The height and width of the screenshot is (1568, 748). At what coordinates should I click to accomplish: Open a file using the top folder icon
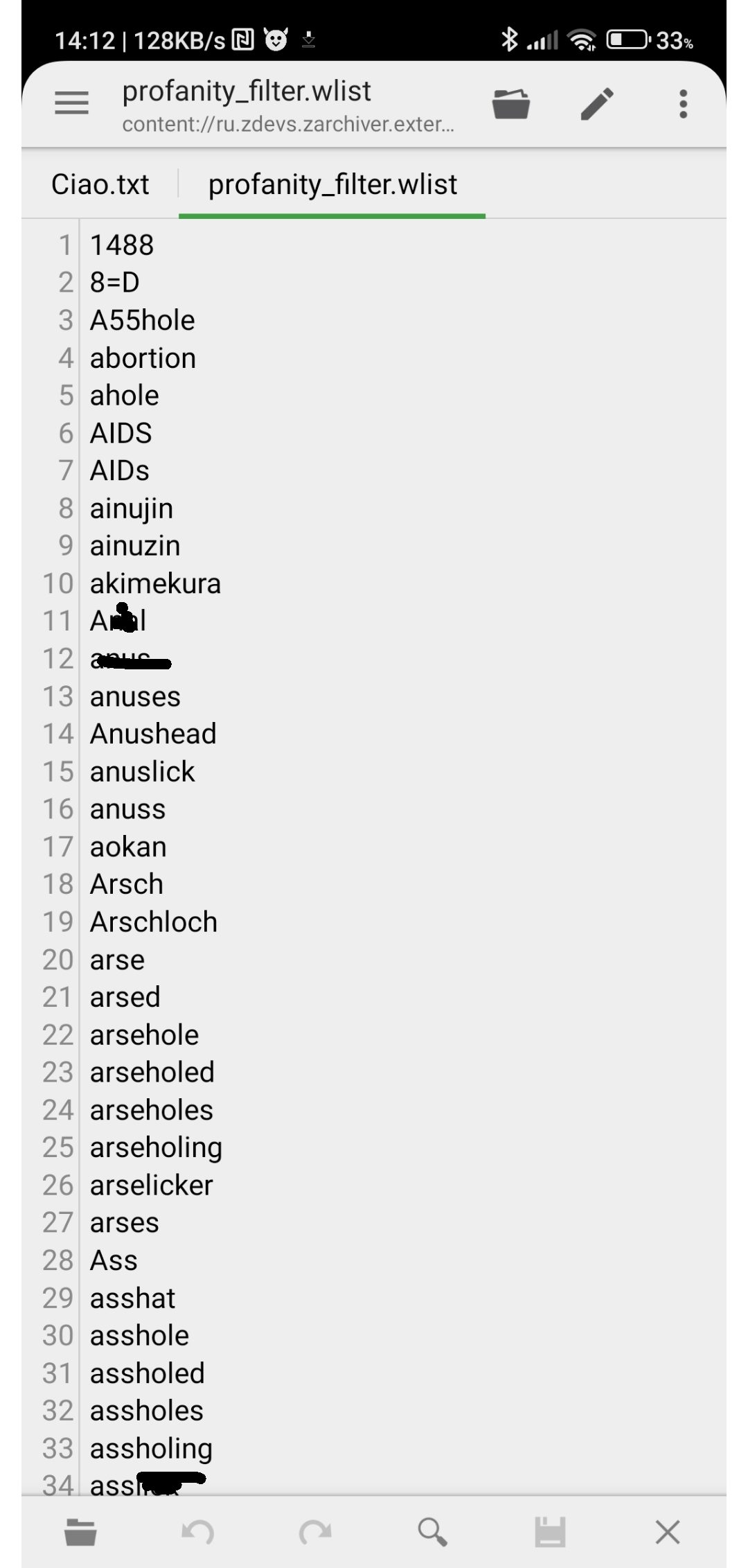[x=511, y=104]
